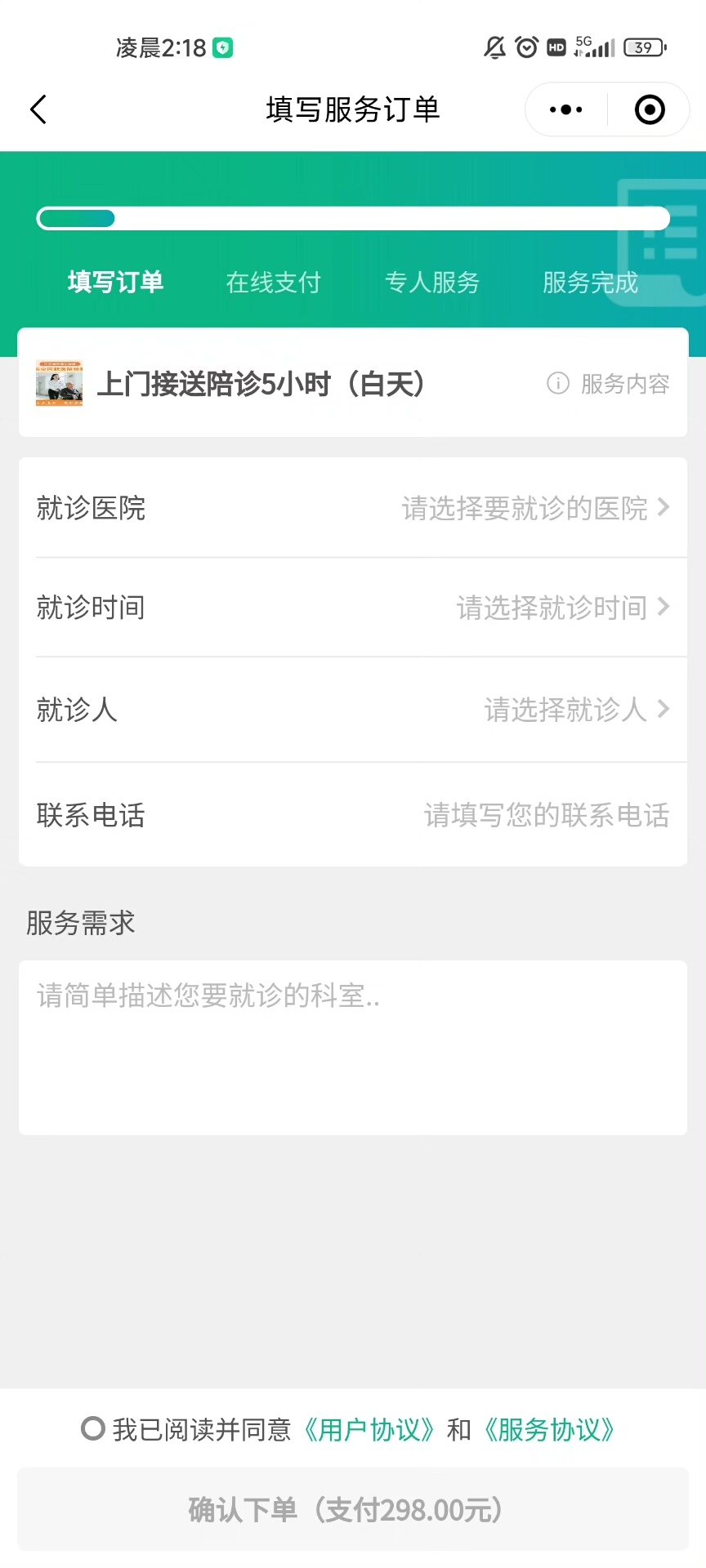Open the 《用户协议》 link
The height and width of the screenshot is (1568, 706).
click(x=369, y=1430)
